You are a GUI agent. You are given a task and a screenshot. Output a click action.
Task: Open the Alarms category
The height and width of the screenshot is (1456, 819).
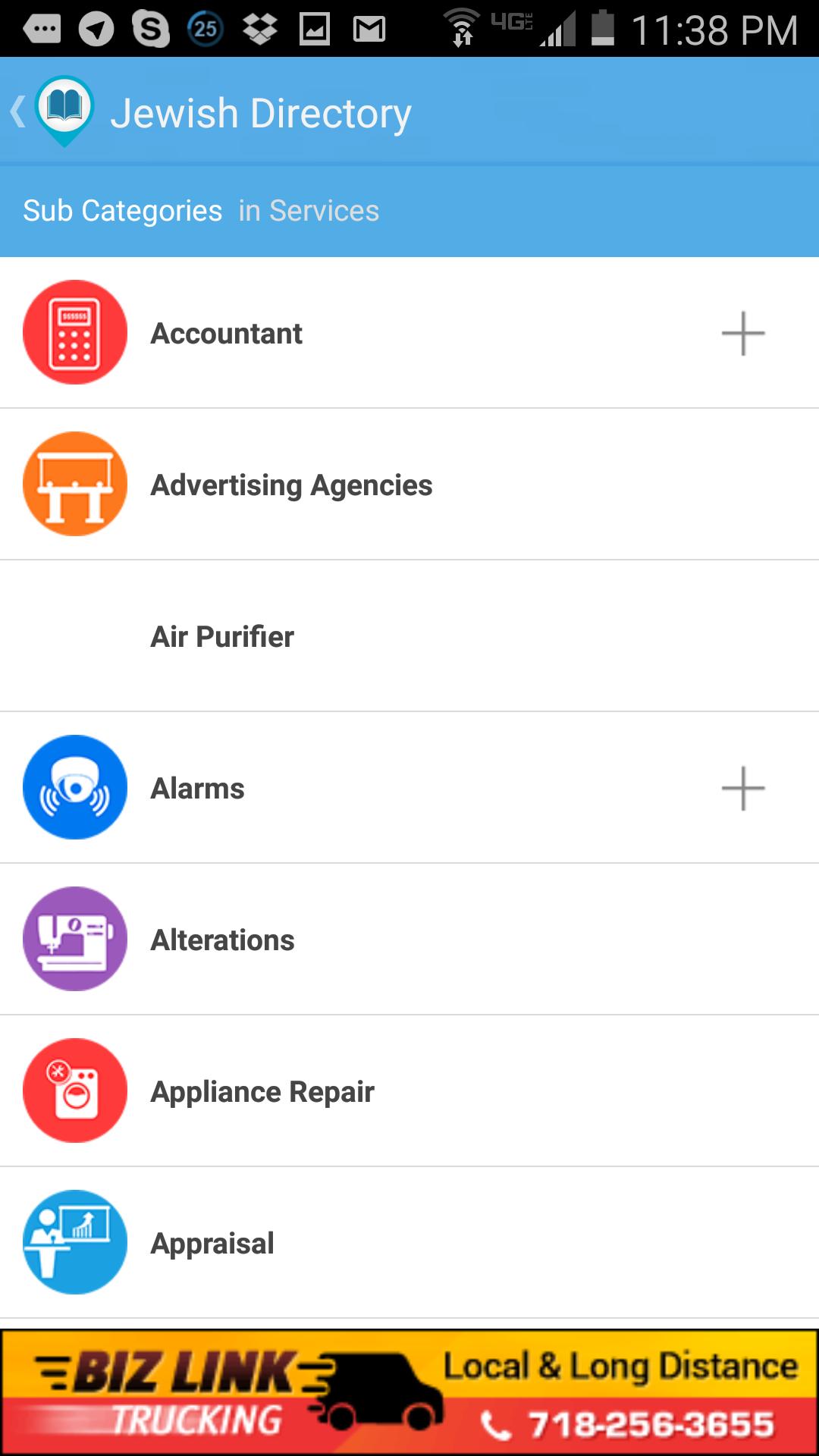click(x=197, y=789)
